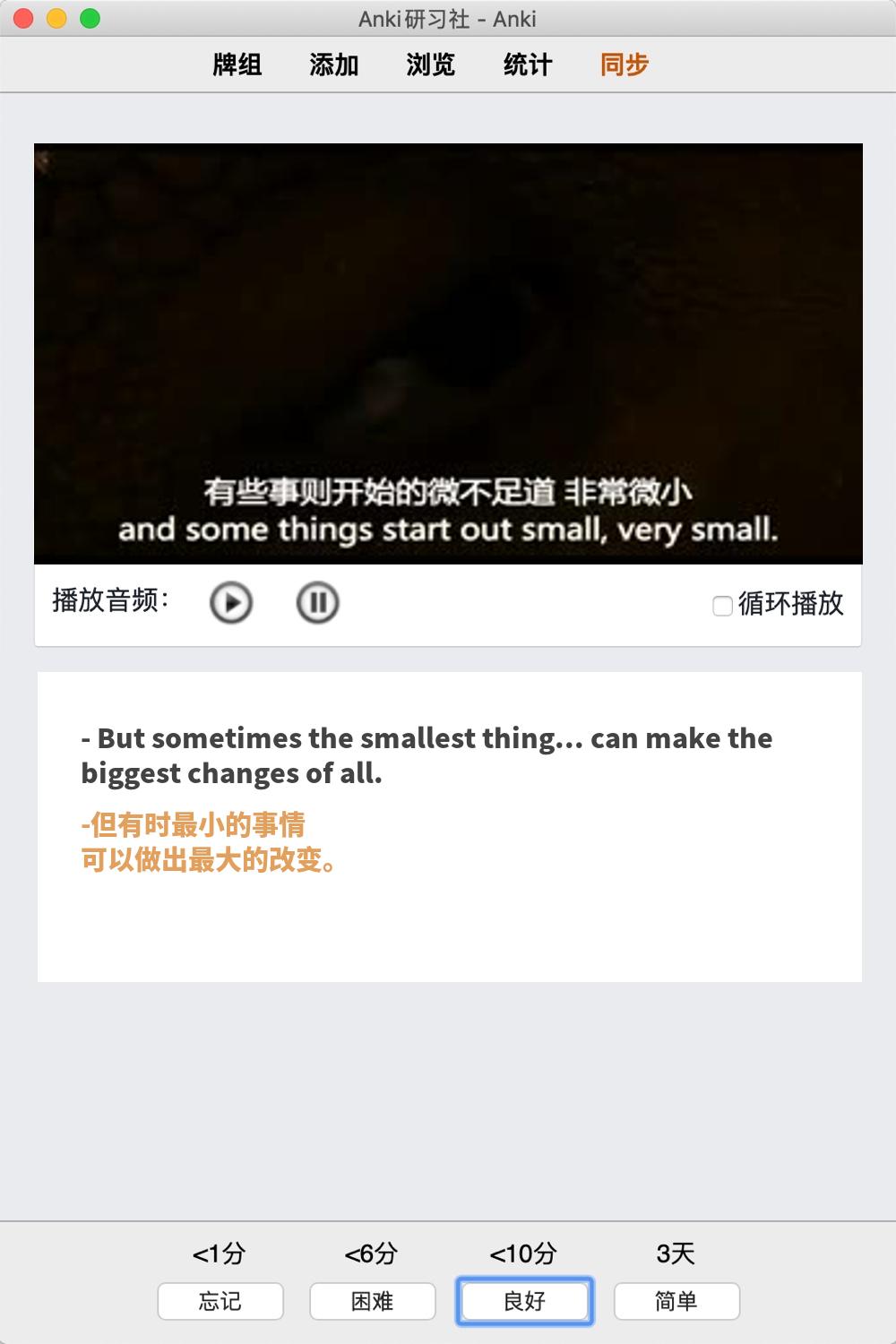Answer the card with 良好
Image resolution: width=896 pixels, height=1344 pixels.
(x=524, y=1301)
